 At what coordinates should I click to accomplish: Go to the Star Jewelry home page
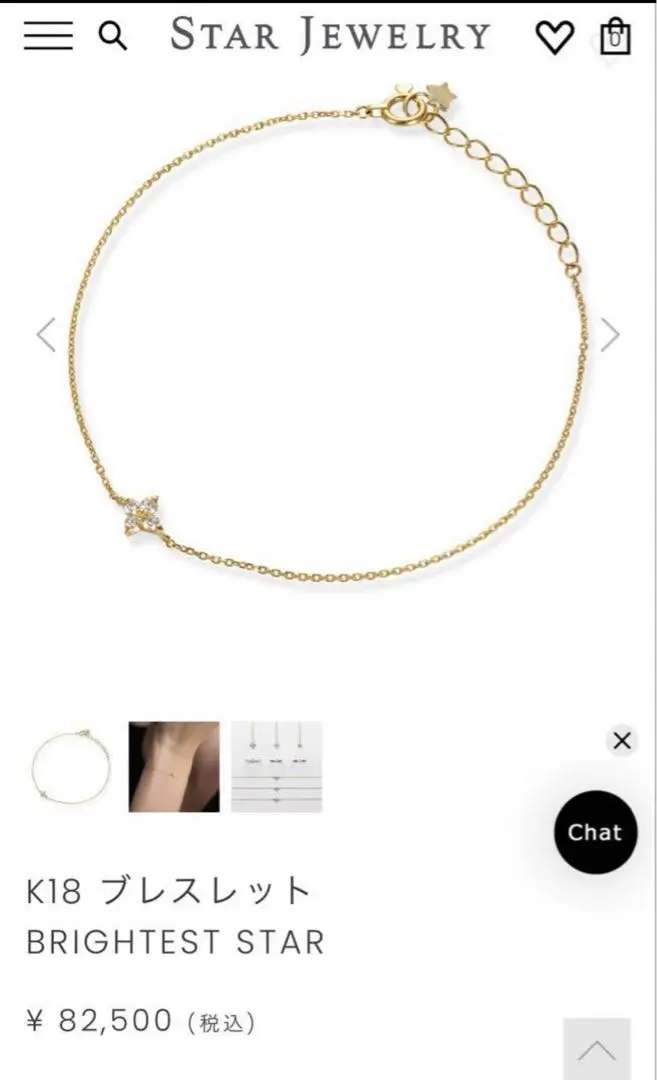tap(330, 36)
